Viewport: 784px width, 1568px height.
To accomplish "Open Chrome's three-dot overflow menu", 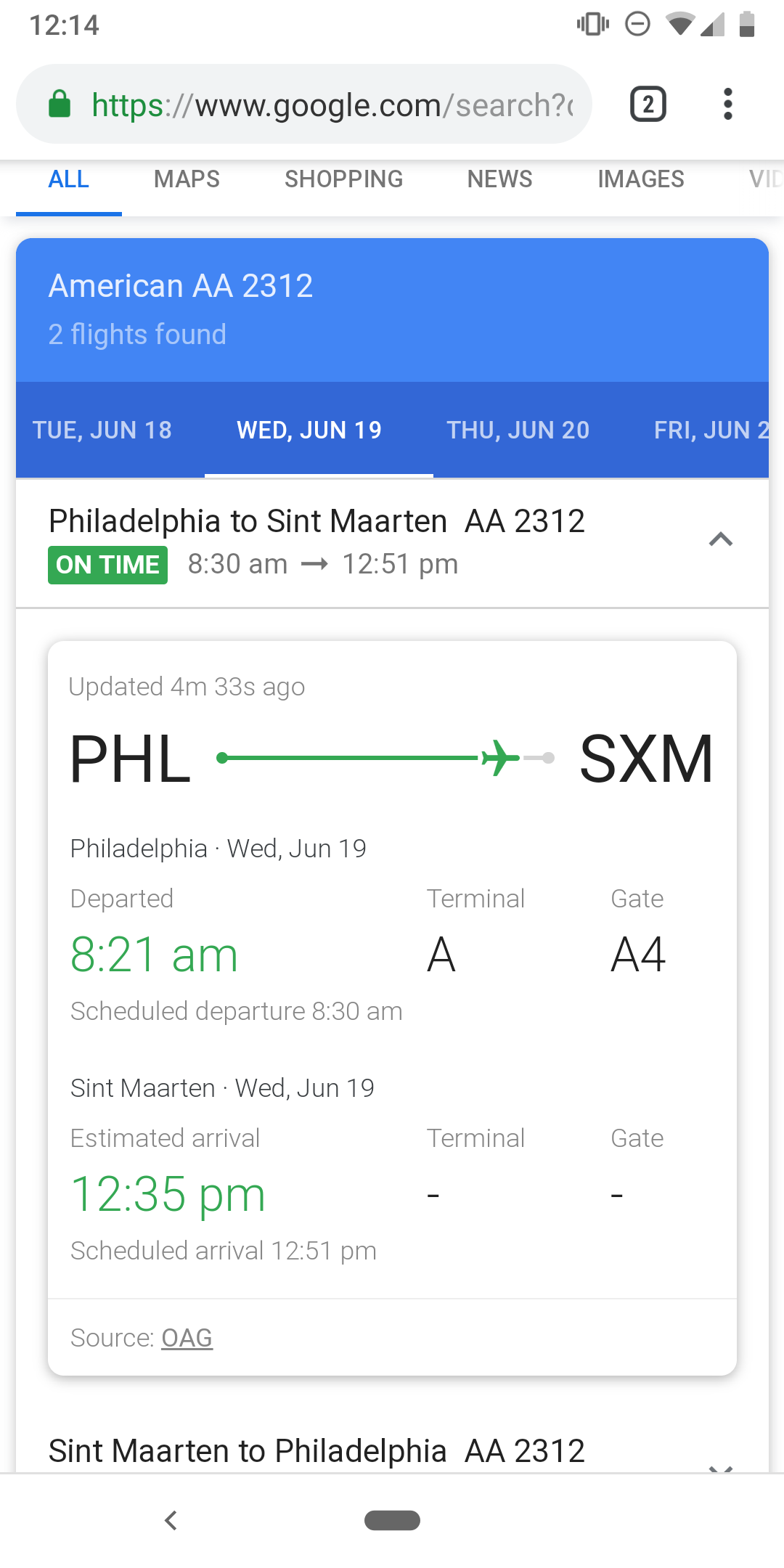I will coord(727,104).
